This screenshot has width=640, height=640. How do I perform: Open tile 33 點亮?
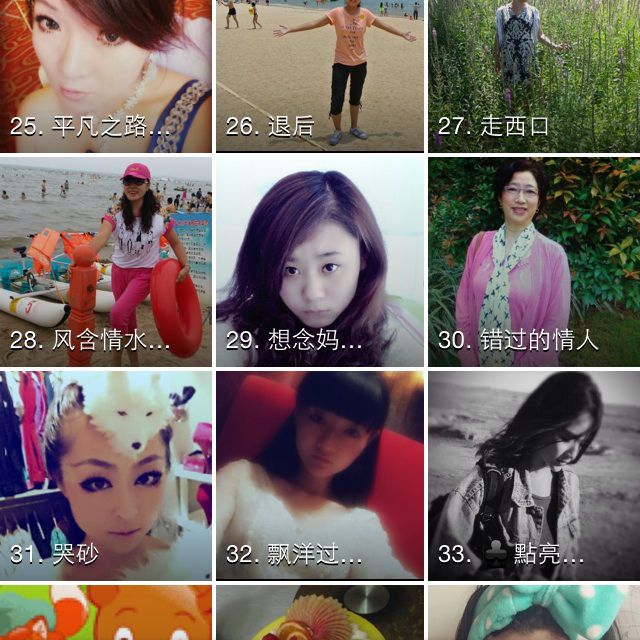(x=534, y=475)
